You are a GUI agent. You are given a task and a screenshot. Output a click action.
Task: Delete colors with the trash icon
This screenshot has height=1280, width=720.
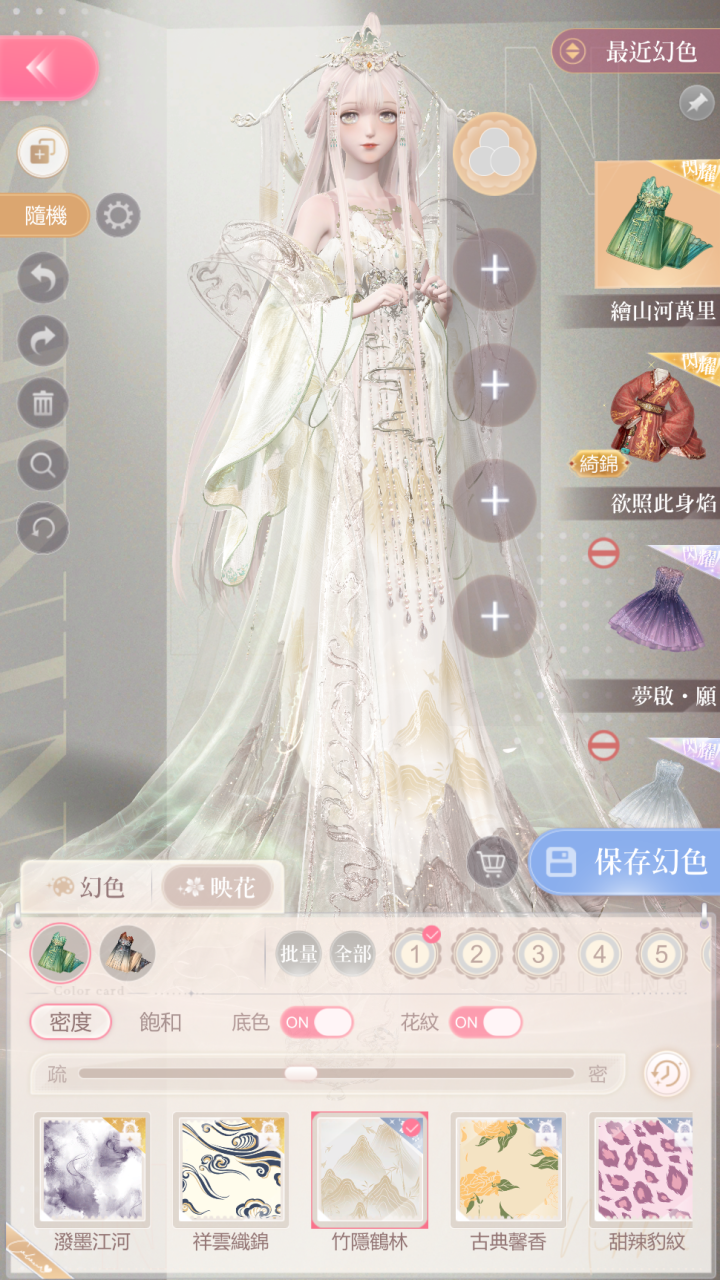point(43,403)
